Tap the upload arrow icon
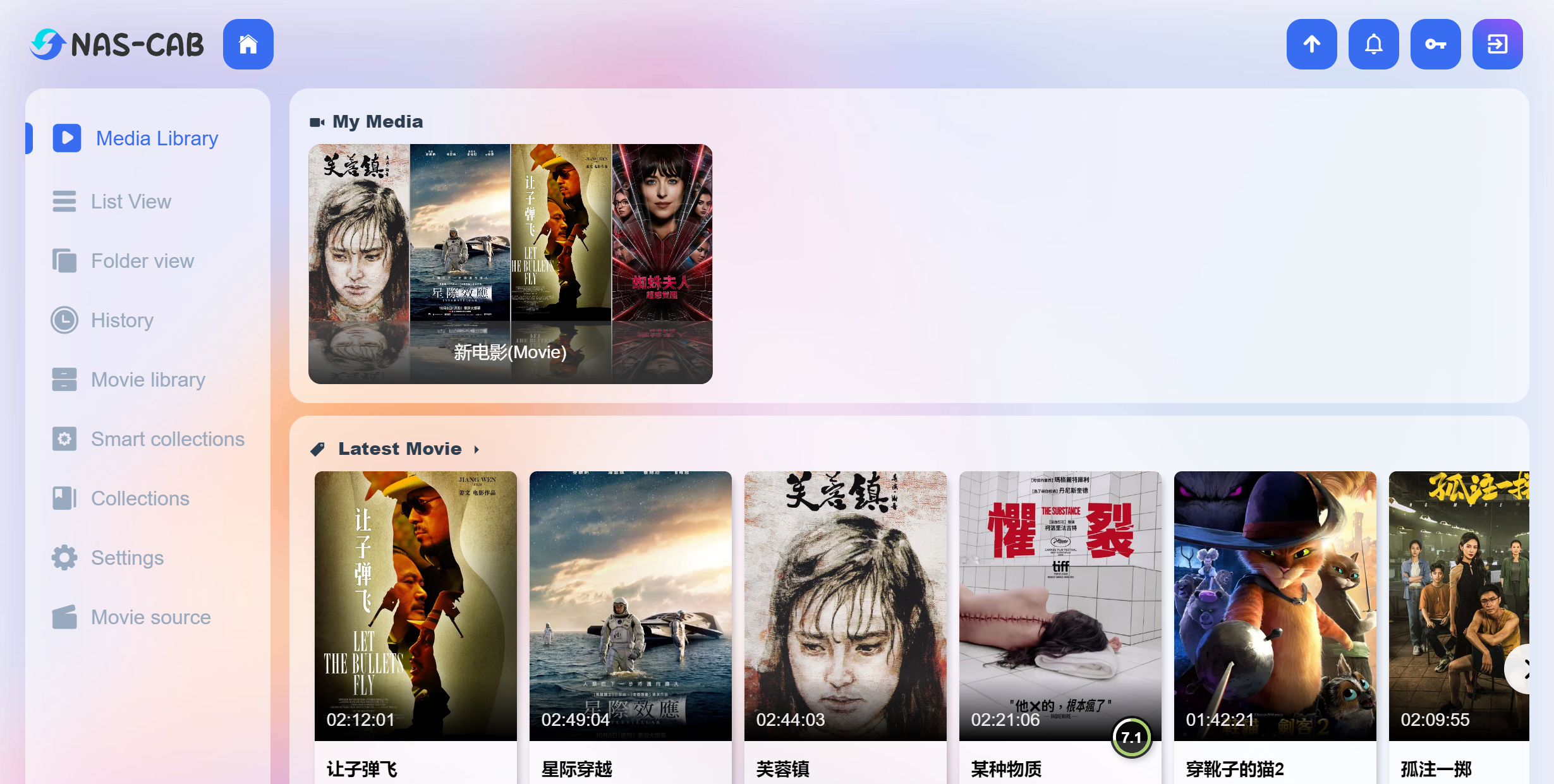This screenshot has width=1554, height=784. click(x=1311, y=44)
